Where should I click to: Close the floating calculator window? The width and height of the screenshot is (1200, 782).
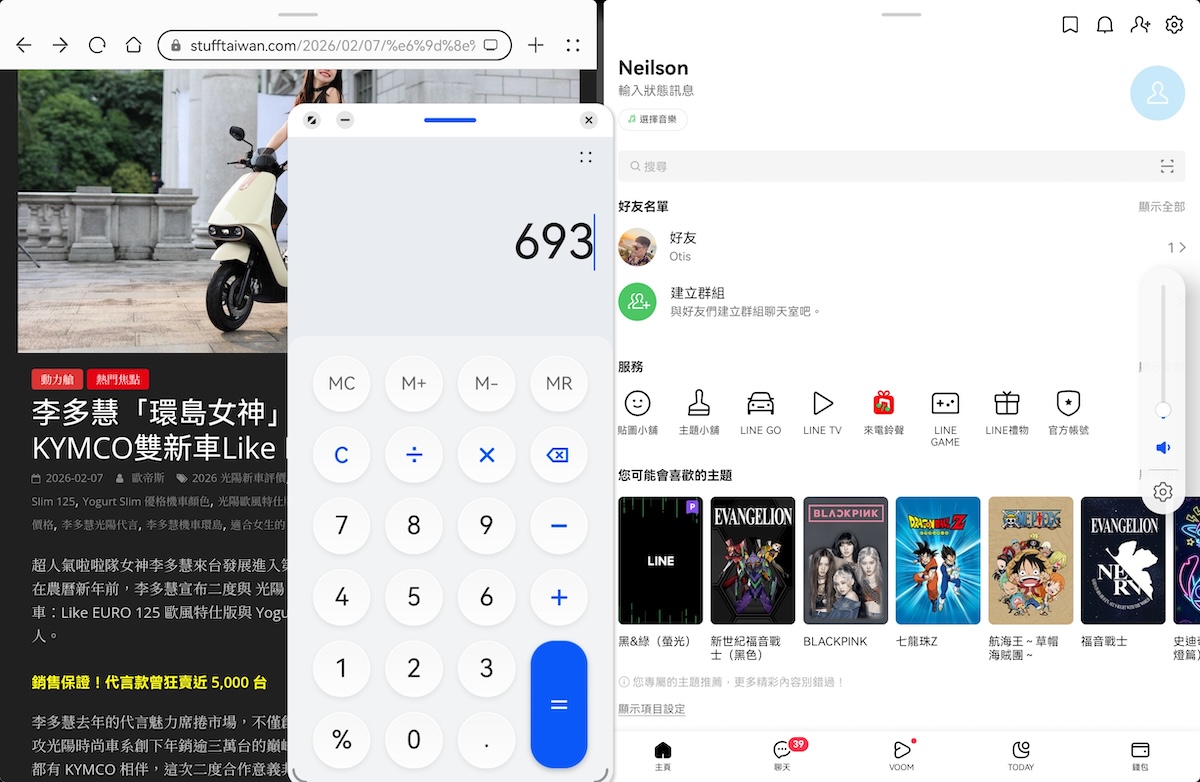(x=589, y=120)
